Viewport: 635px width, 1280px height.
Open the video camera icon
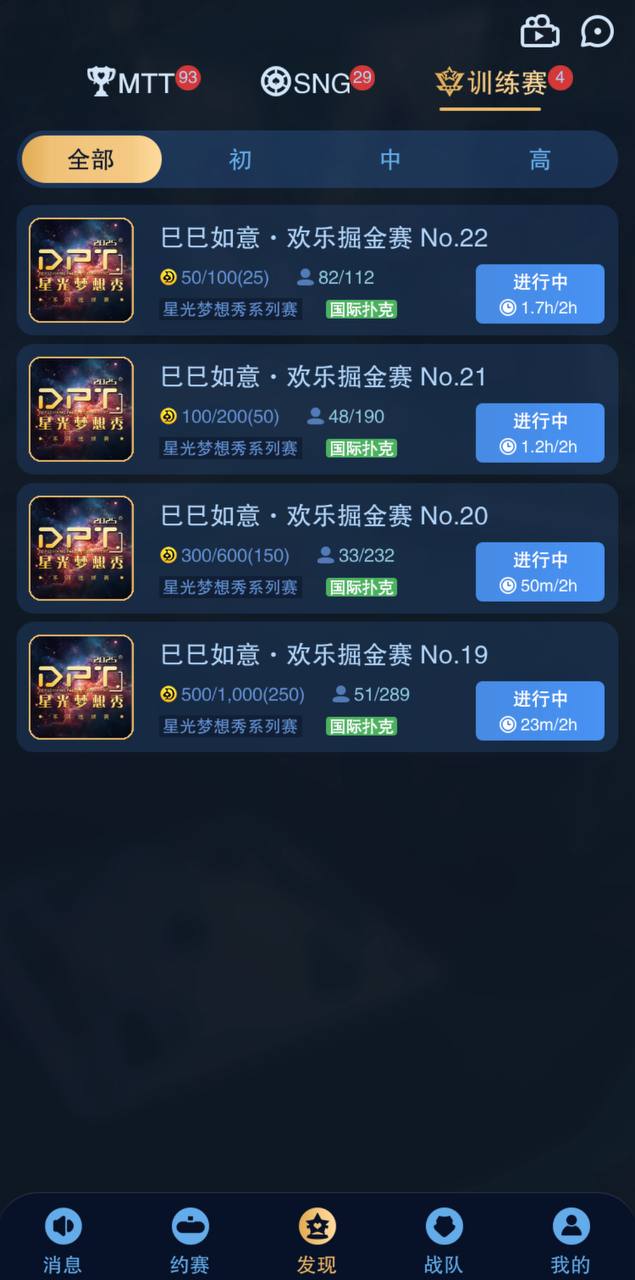tap(540, 32)
